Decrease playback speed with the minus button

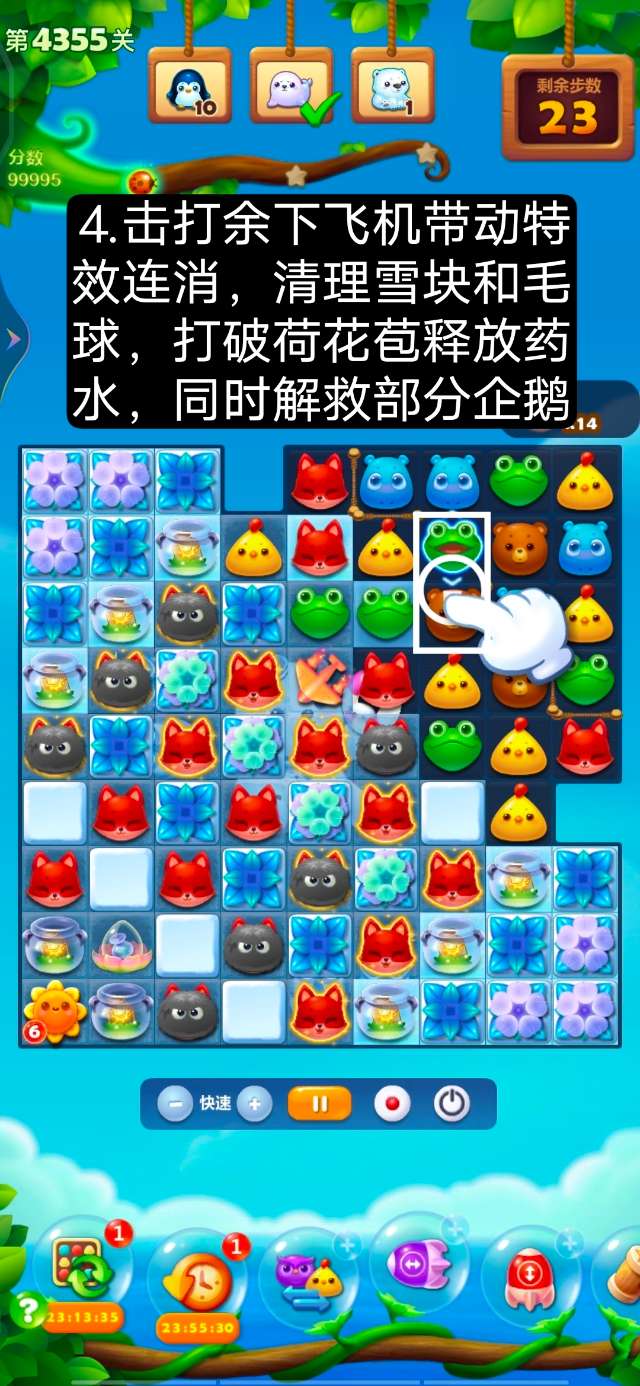click(175, 1104)
